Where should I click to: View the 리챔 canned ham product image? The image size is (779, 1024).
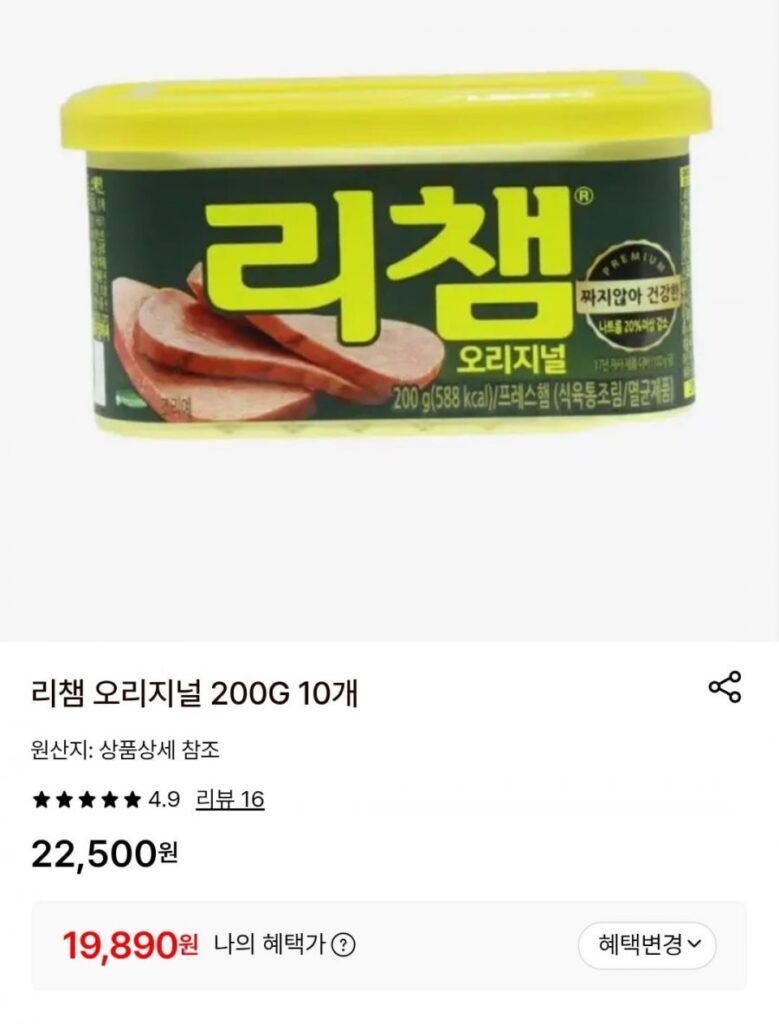390,270
